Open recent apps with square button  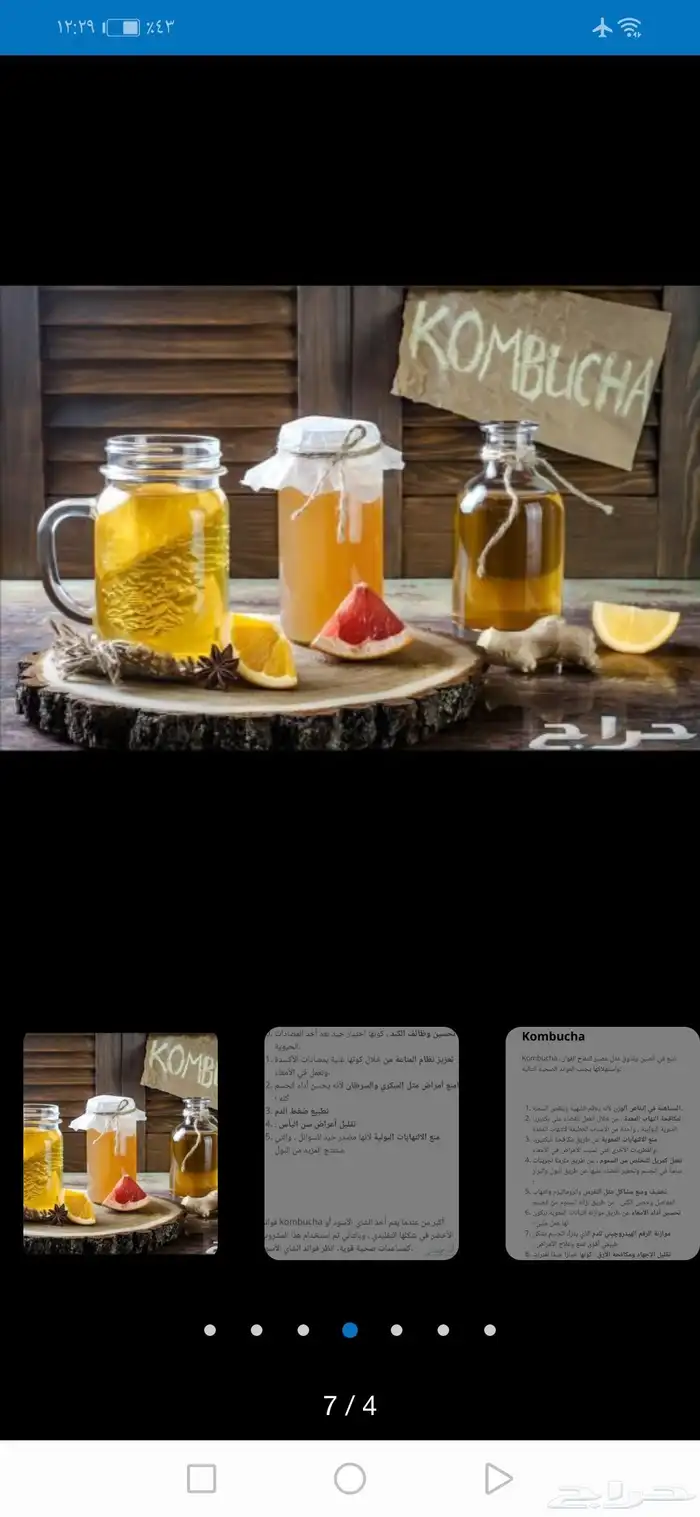(202, 1478)
